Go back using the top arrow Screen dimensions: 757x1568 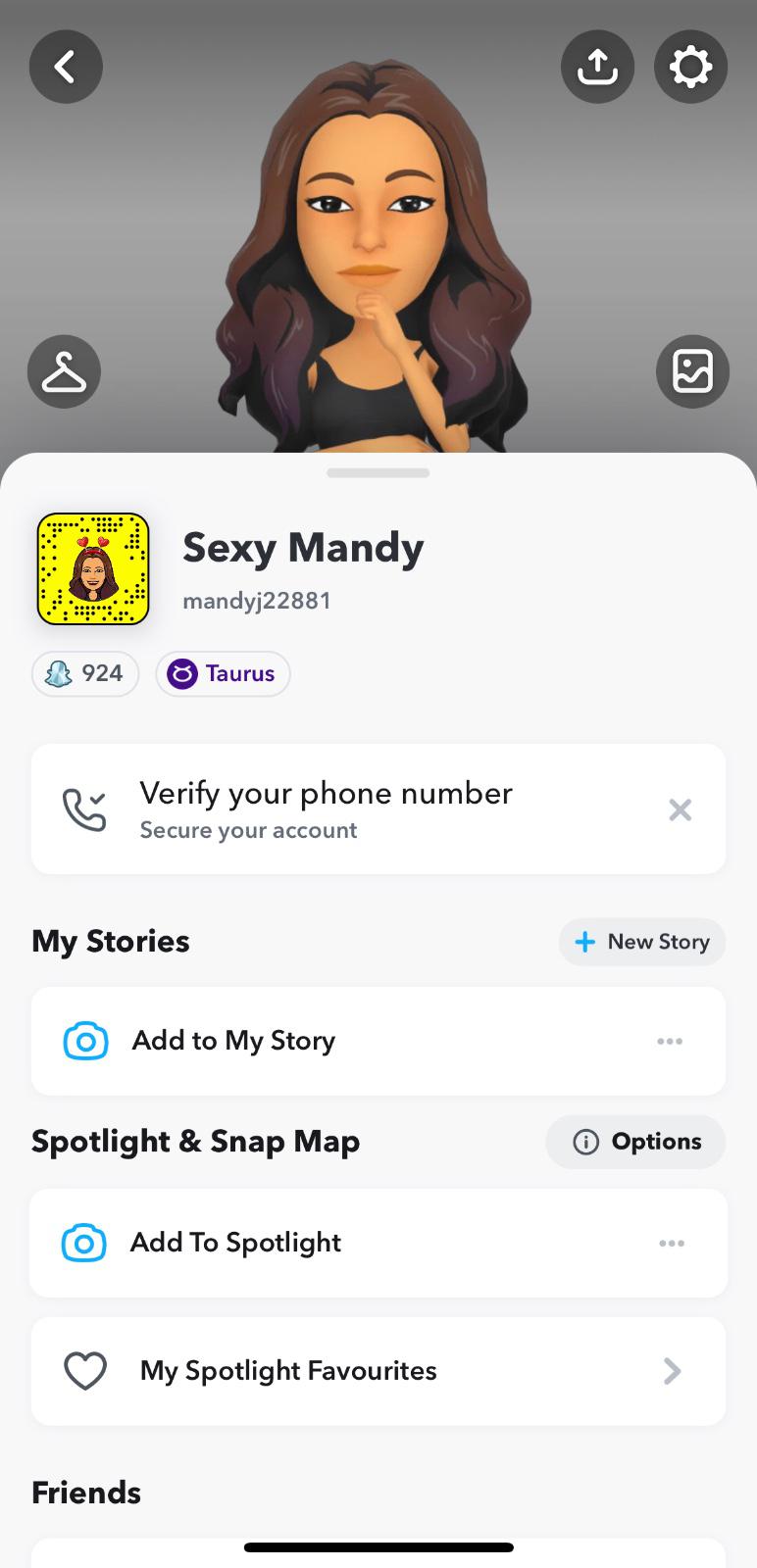click(x=66, y=67)
